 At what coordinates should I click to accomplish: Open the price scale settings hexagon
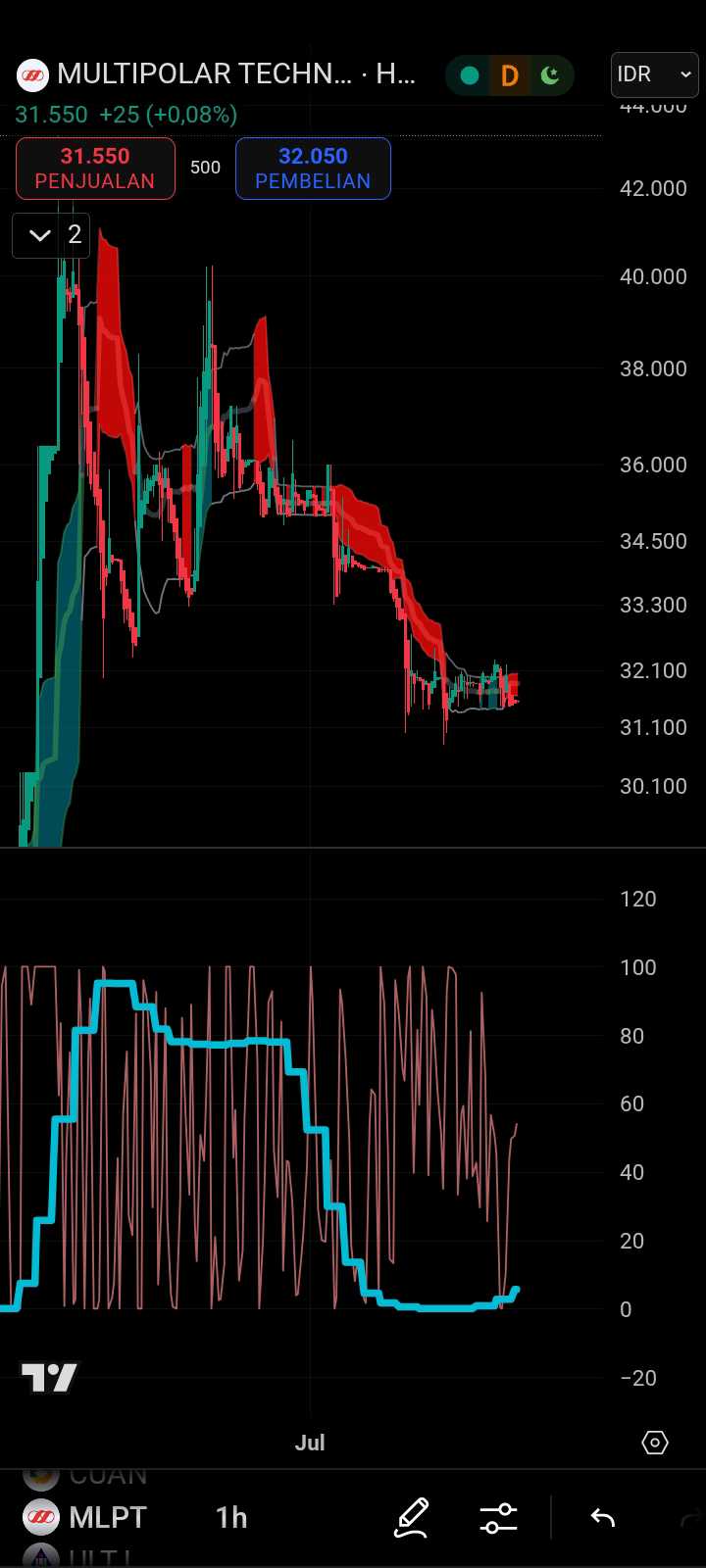point(655,1443)
